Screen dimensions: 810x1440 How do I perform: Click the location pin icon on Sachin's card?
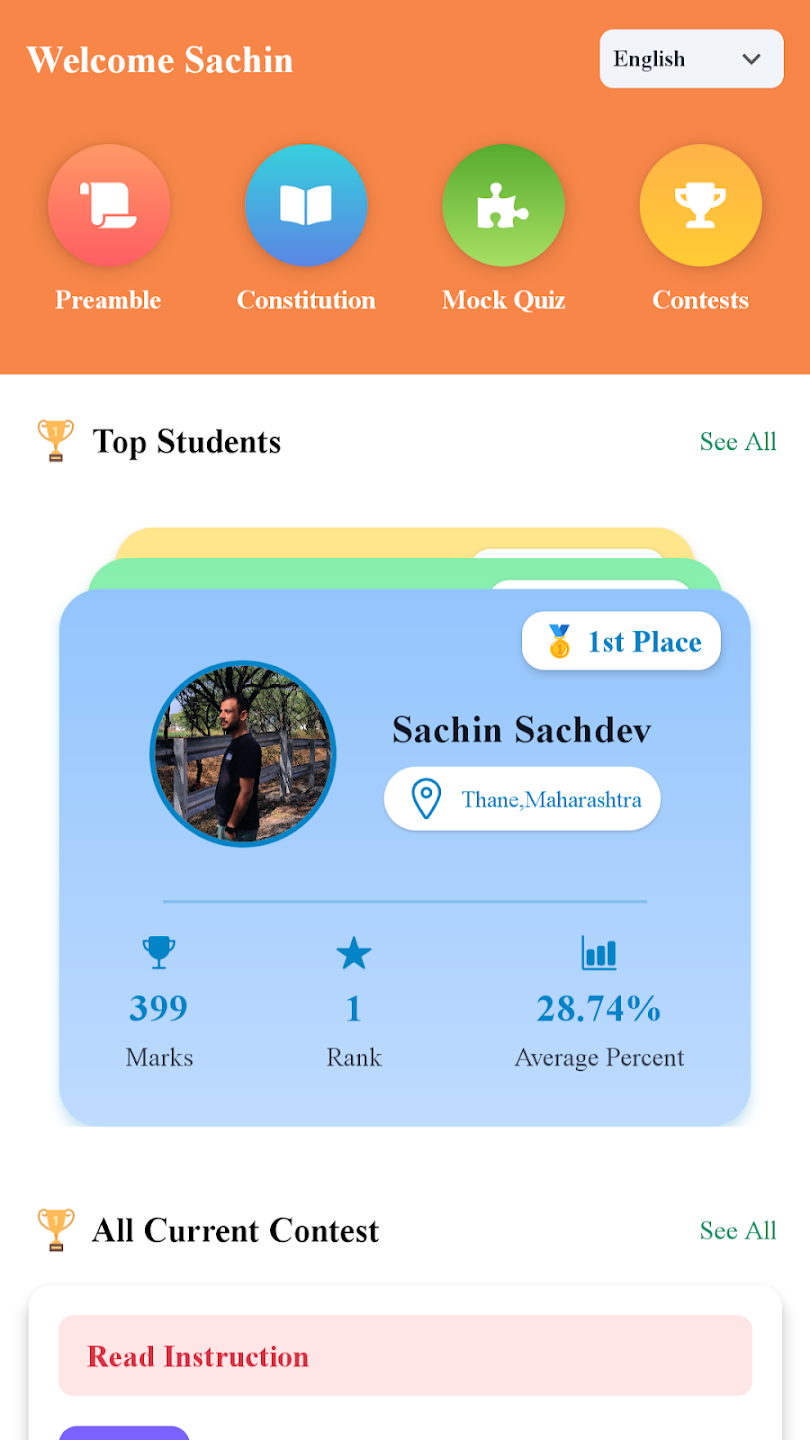(424, 798)
